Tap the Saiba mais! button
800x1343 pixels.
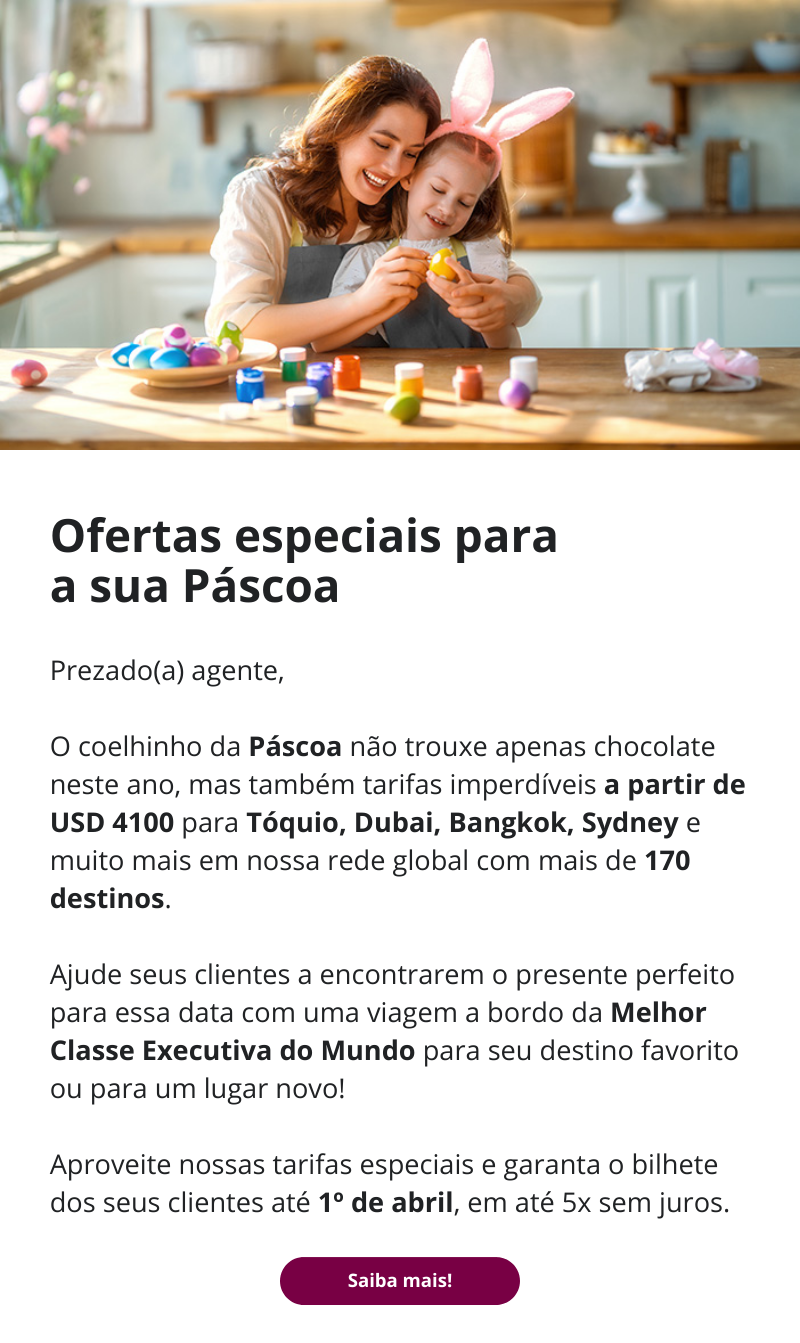point(400,1281)
